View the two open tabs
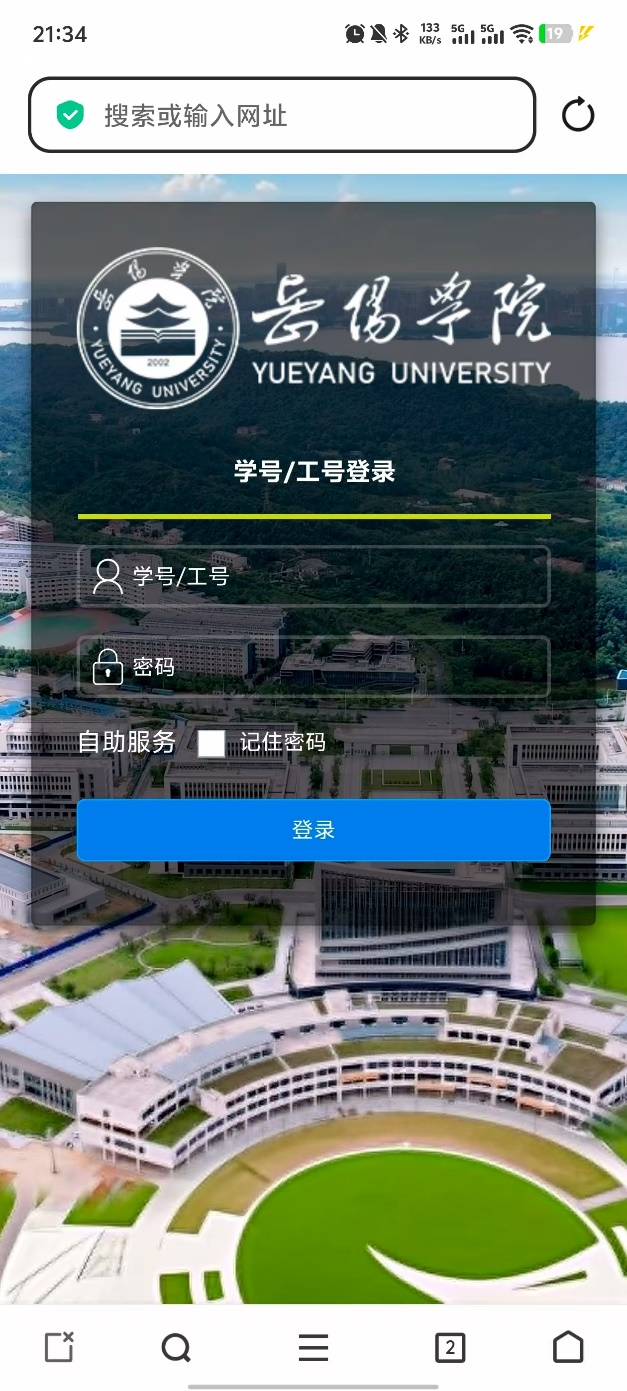 450,1348
